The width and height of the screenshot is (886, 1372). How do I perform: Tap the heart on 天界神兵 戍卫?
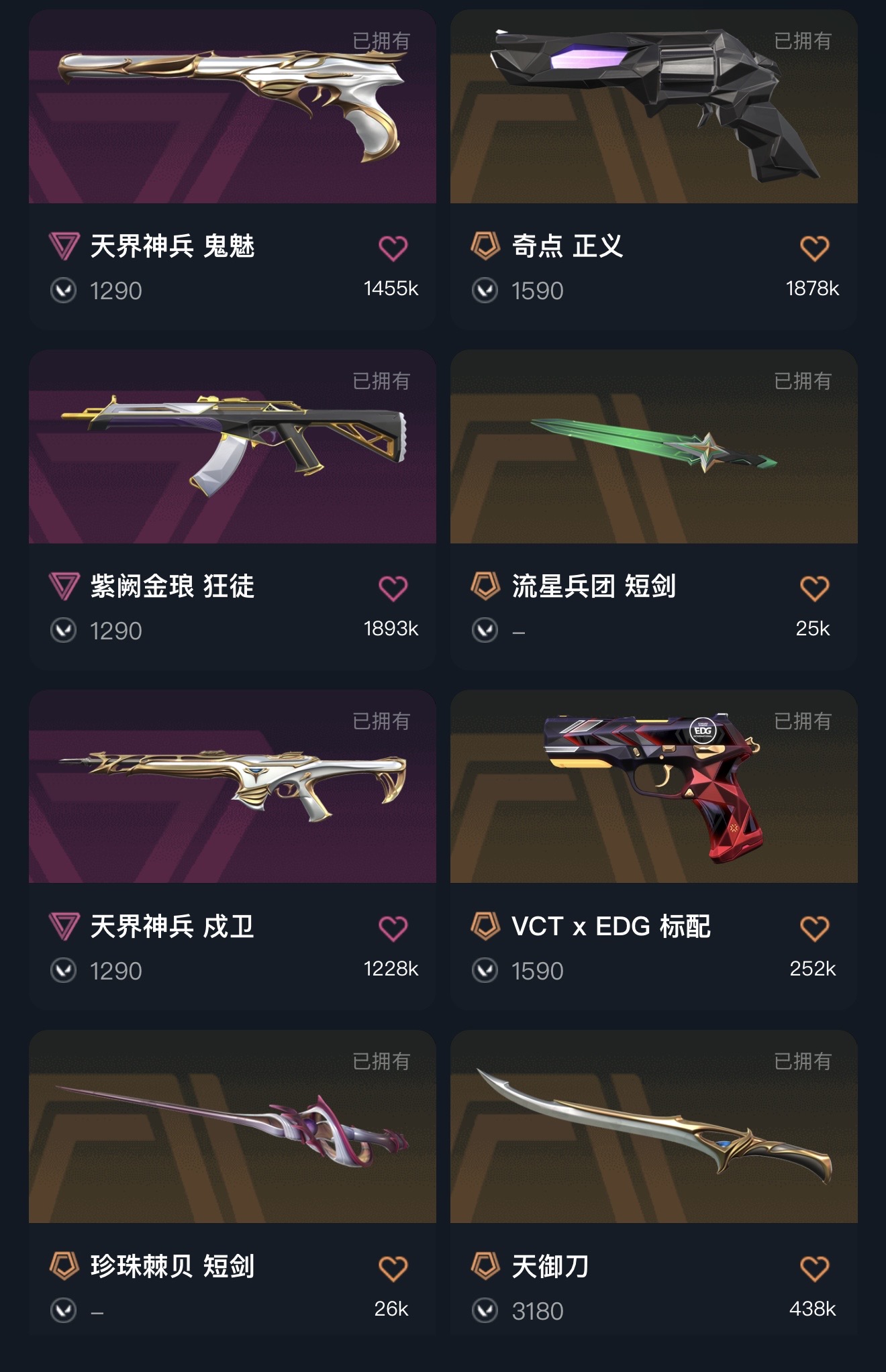click(393, 929)
